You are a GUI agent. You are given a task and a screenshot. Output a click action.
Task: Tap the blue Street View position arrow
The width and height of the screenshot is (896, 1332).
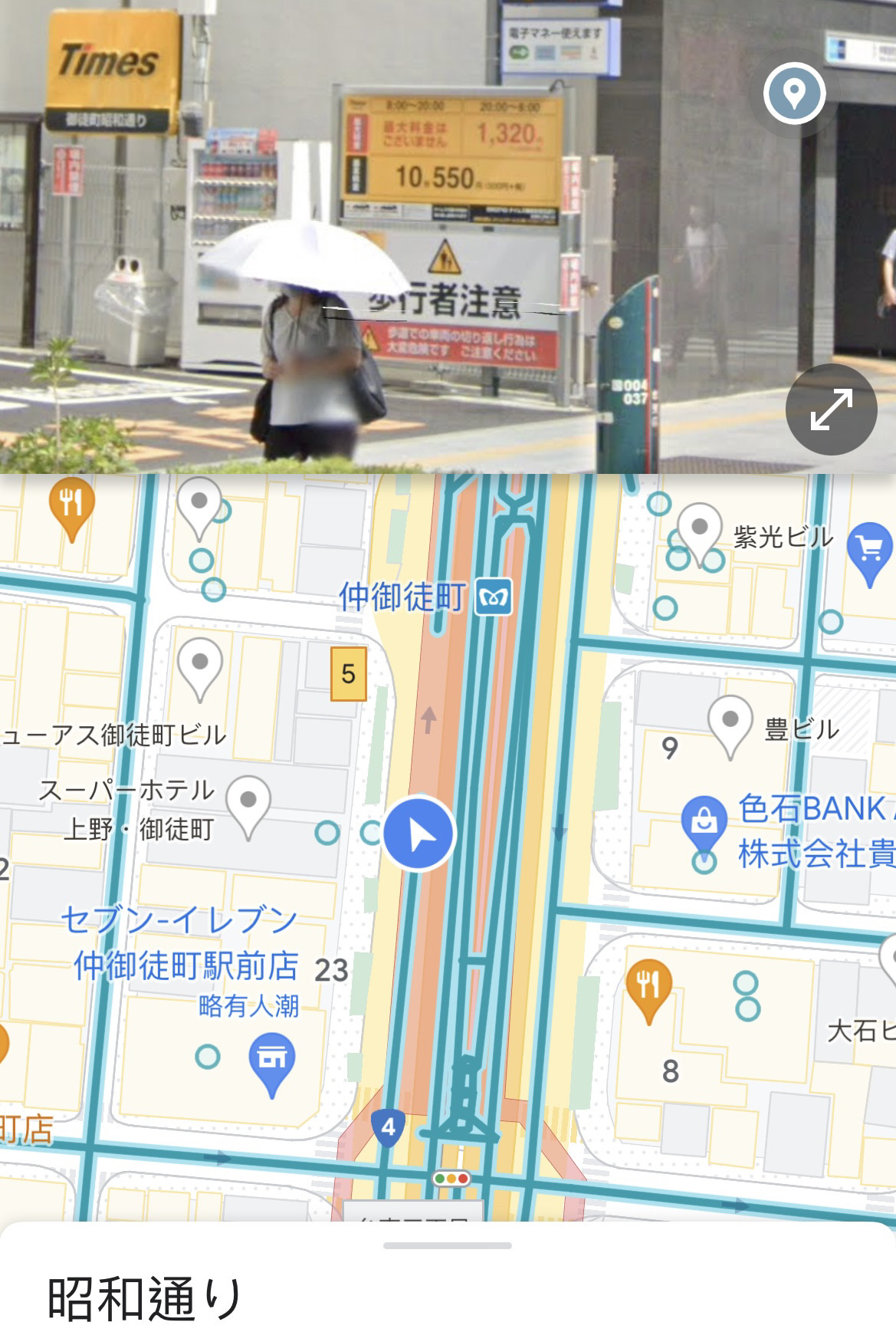(x=418, y=834)
